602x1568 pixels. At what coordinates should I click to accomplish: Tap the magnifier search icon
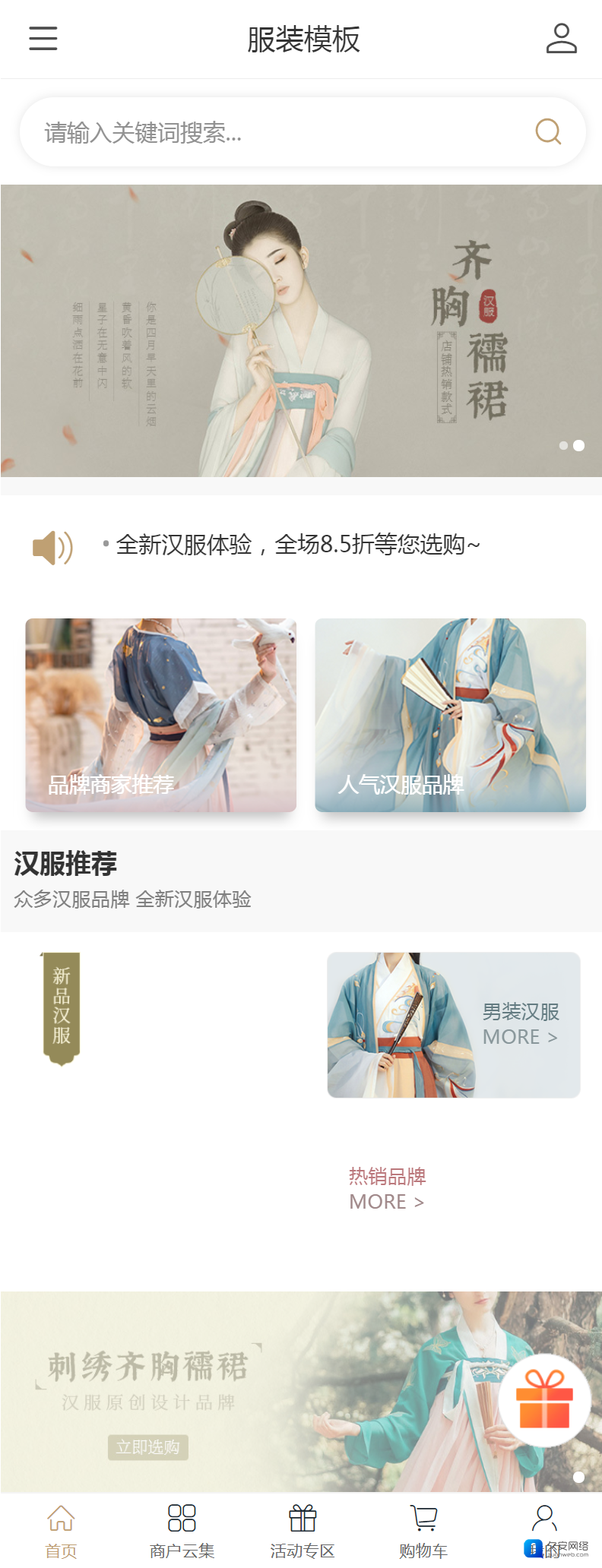point(548,131)
